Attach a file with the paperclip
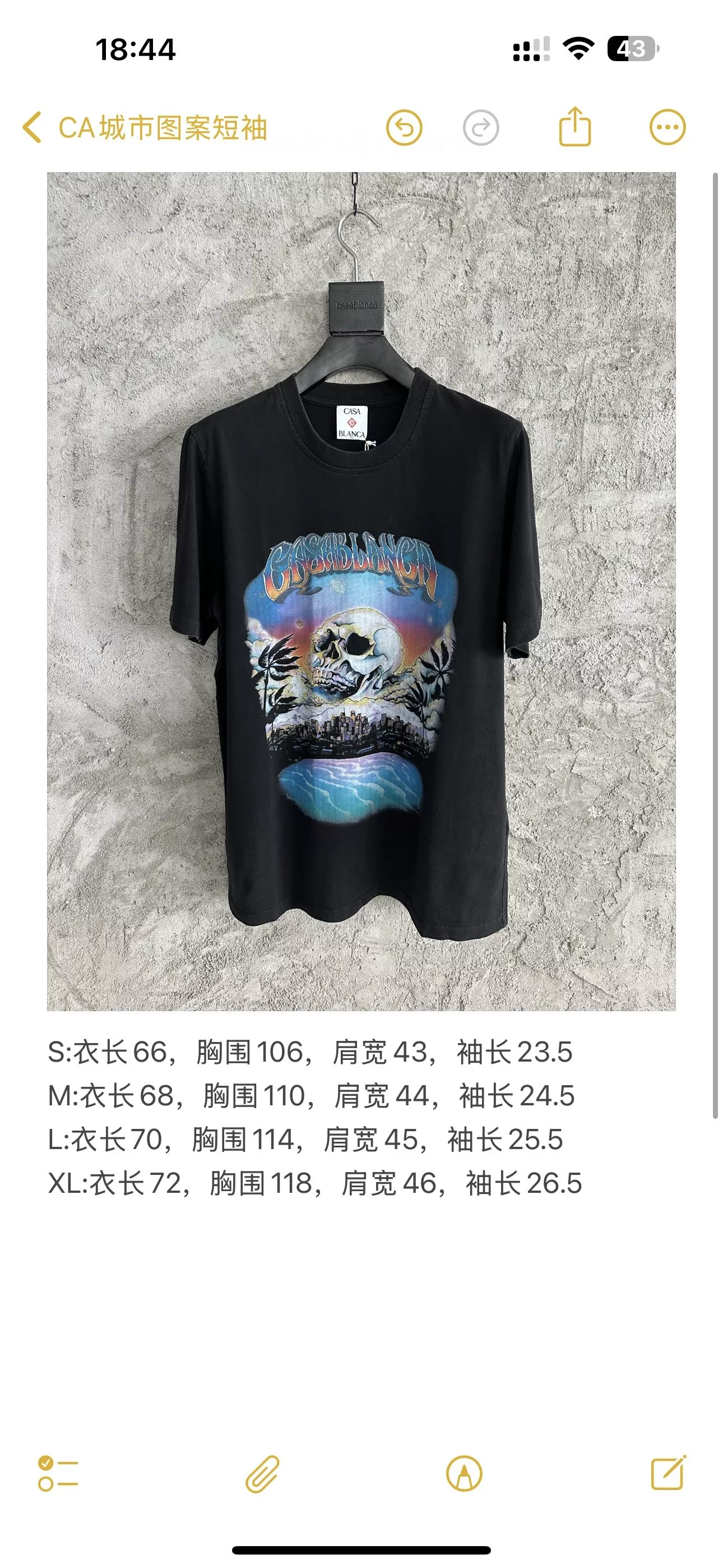 tap(262, 1474)
